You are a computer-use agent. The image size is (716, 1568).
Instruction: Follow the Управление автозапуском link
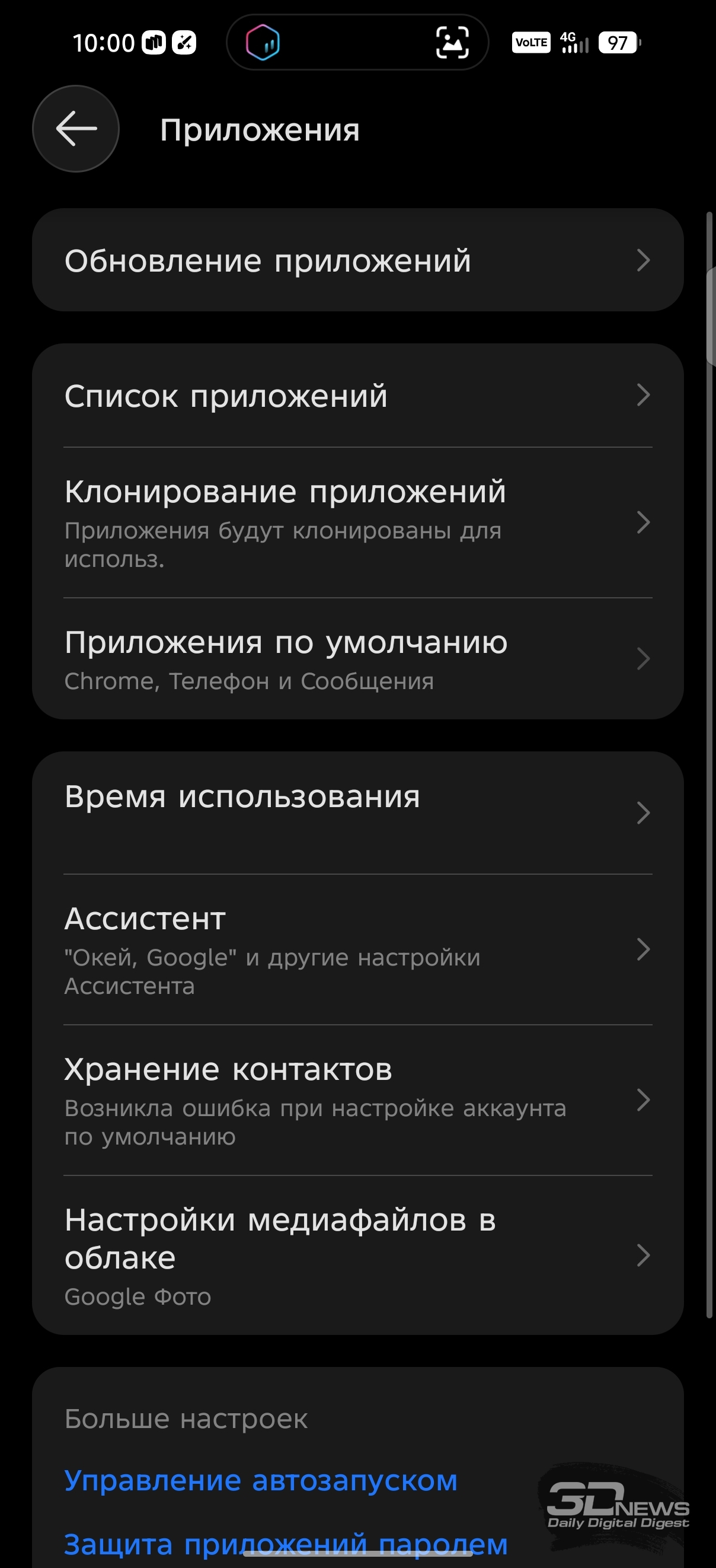point(260,1480)
